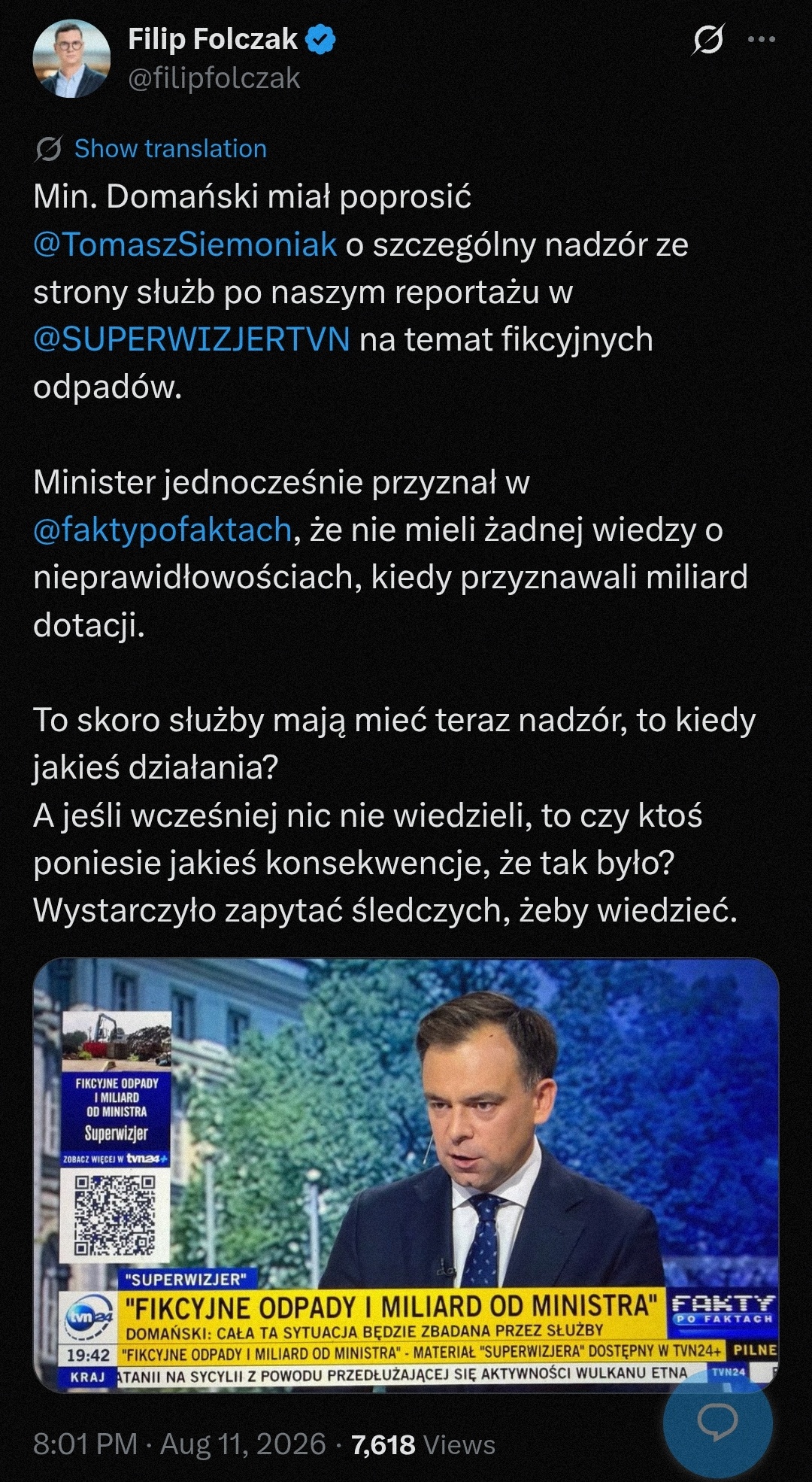This screenshot has width=812, height=1482.
Task: Open the three-dot overflow menu
Action: click(762, 39)
